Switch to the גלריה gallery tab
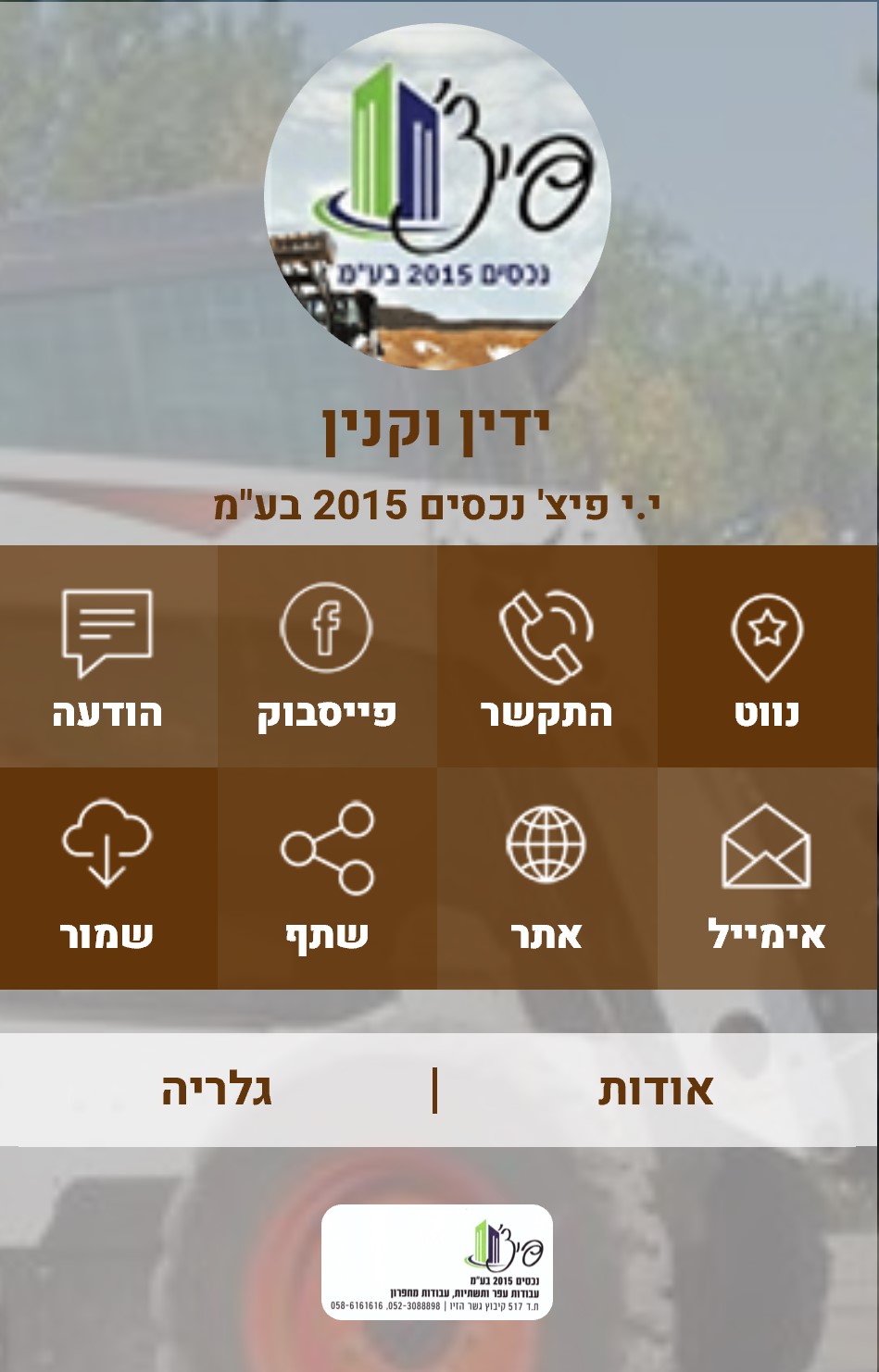Viewport: 879px width, 1372px height. (x=217, y=1090)
